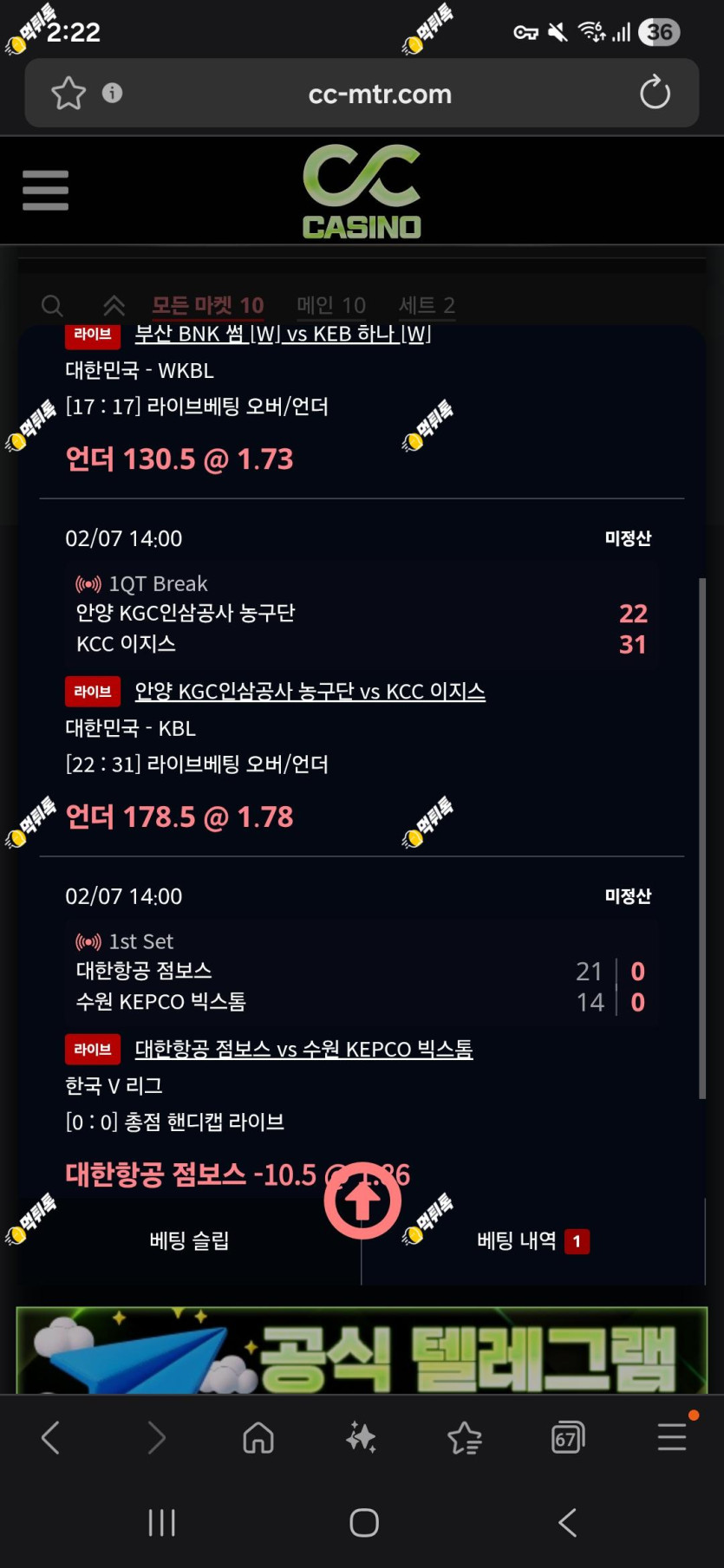Go back with the system navigation button

click(568, 1522)
